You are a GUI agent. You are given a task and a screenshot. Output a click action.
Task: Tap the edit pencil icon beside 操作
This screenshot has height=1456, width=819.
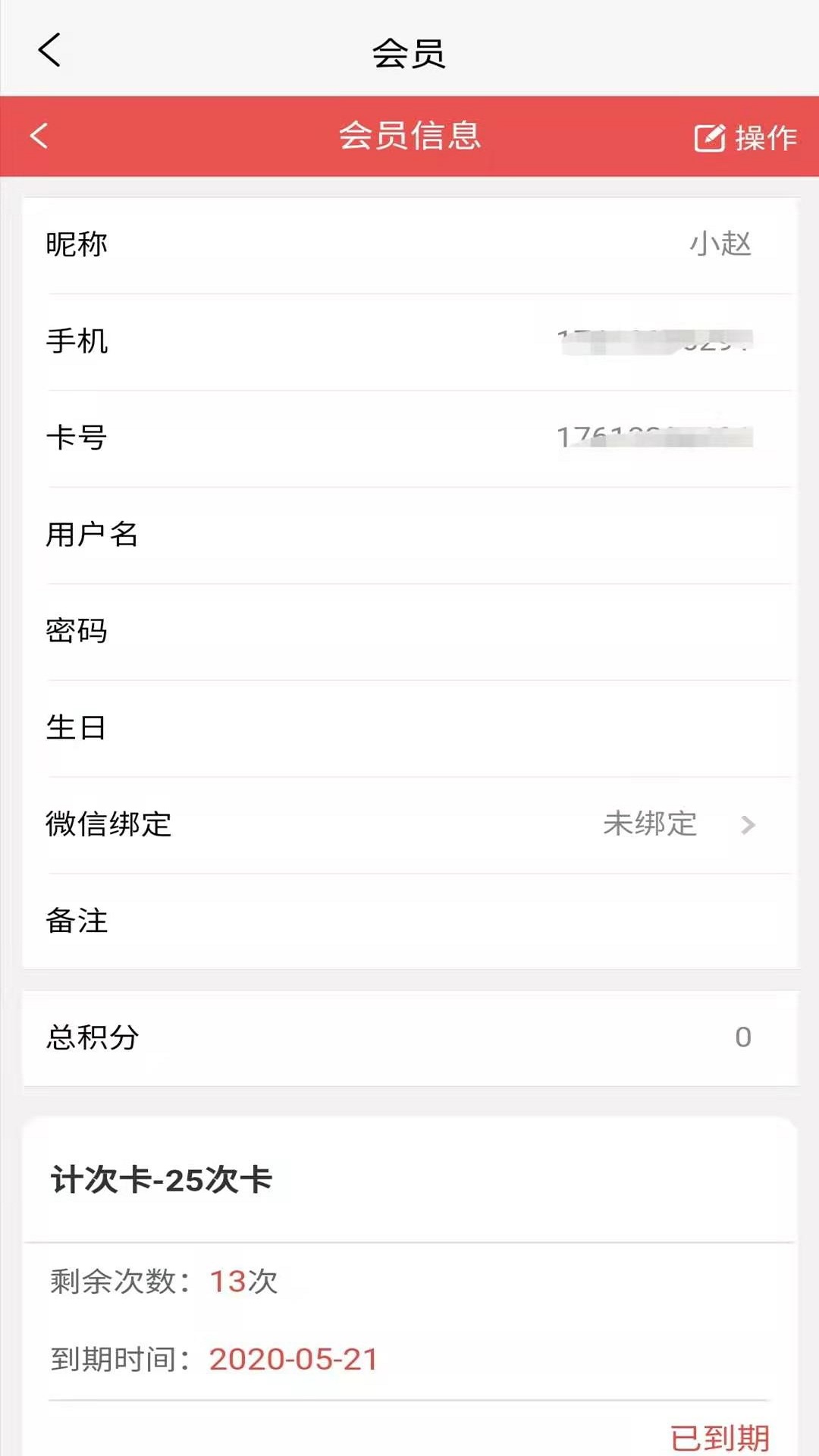tap(709, 138)
